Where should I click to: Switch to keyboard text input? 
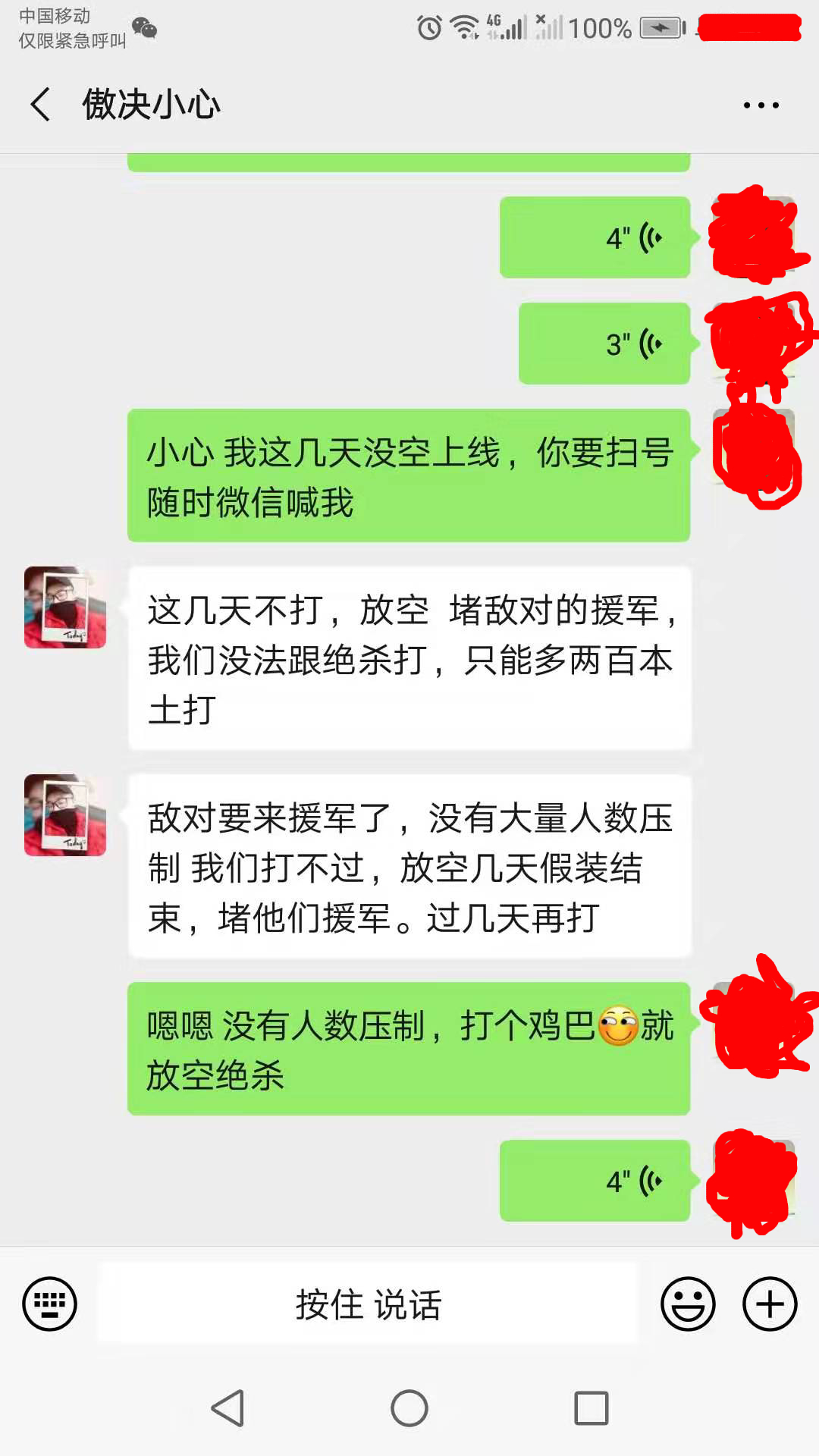49,1304
